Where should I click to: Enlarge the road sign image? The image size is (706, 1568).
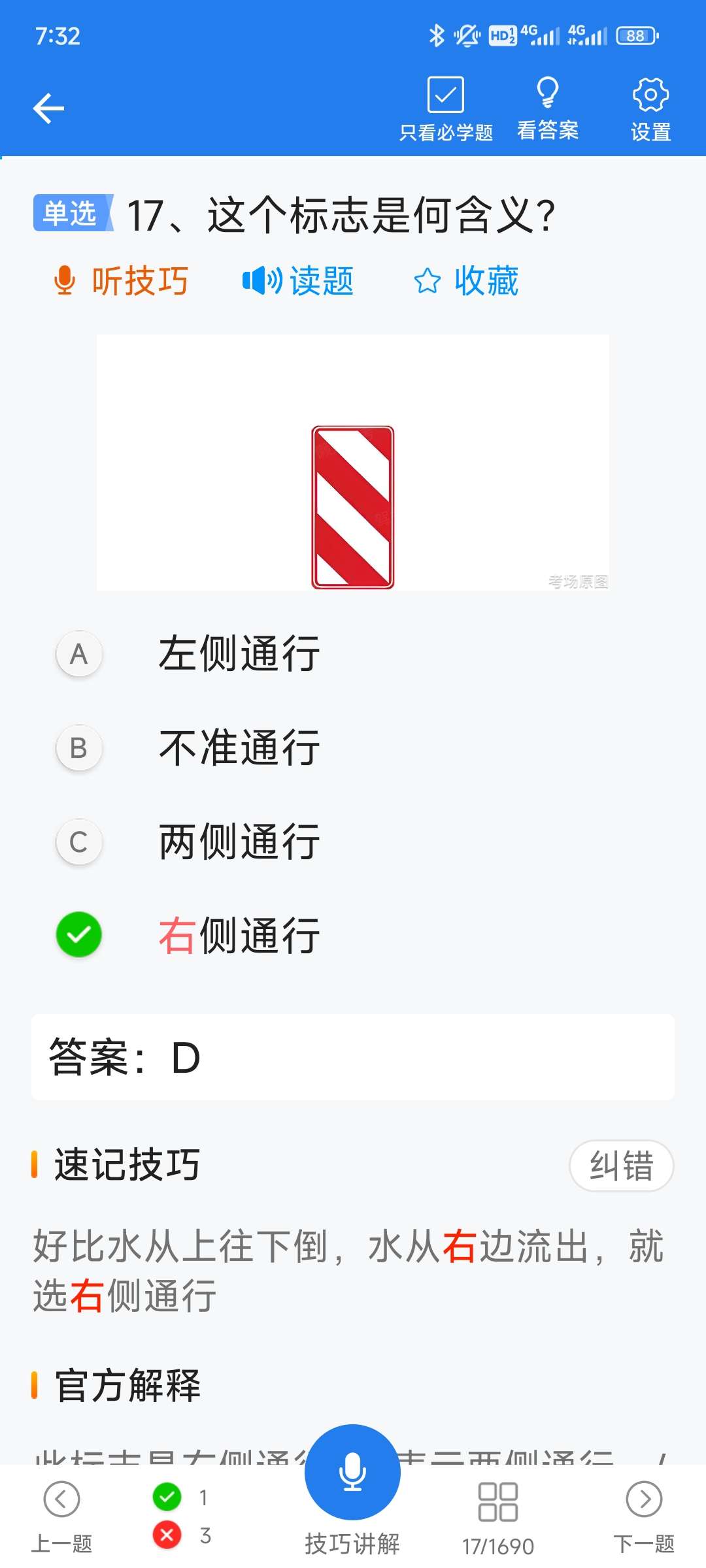(353, 507)
